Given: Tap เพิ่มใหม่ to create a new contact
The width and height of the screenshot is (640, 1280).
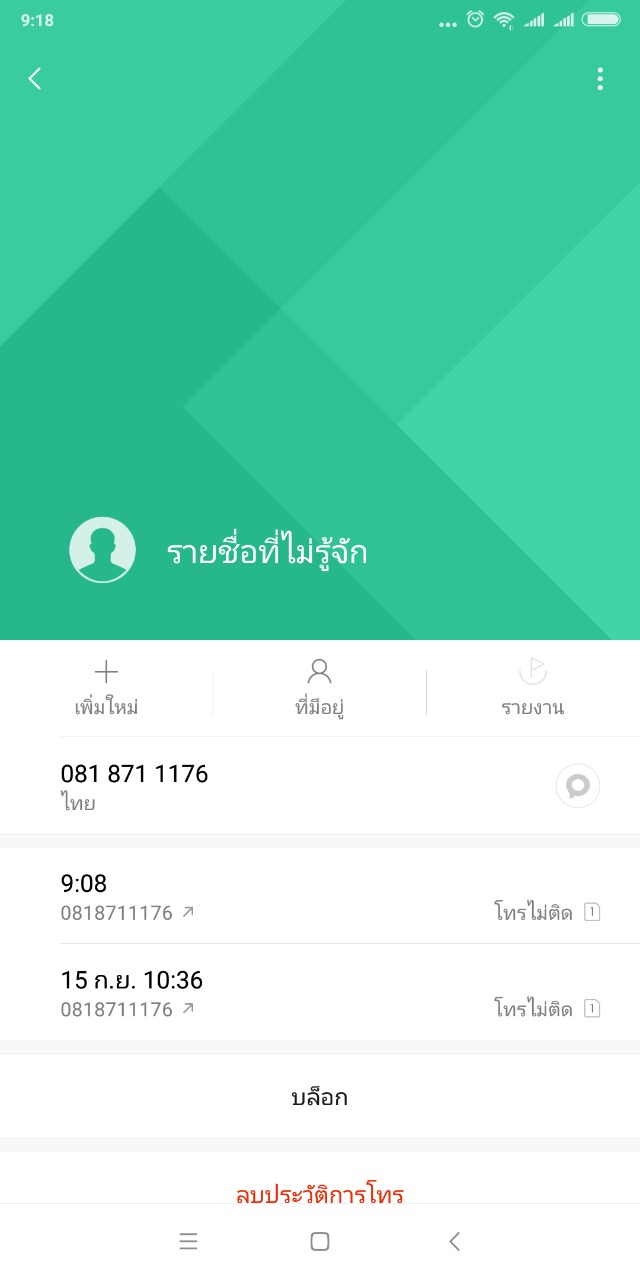Looking at the screenshot, I should coord(106,688).
